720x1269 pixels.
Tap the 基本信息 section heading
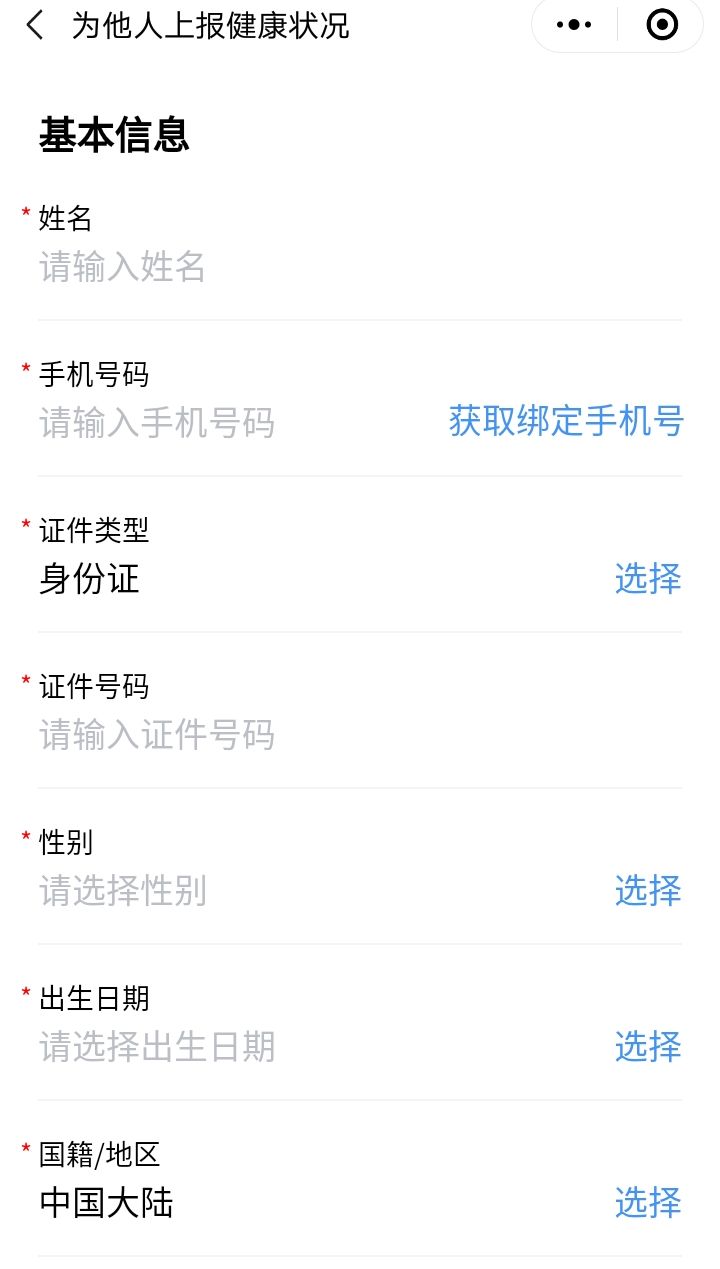114,135
